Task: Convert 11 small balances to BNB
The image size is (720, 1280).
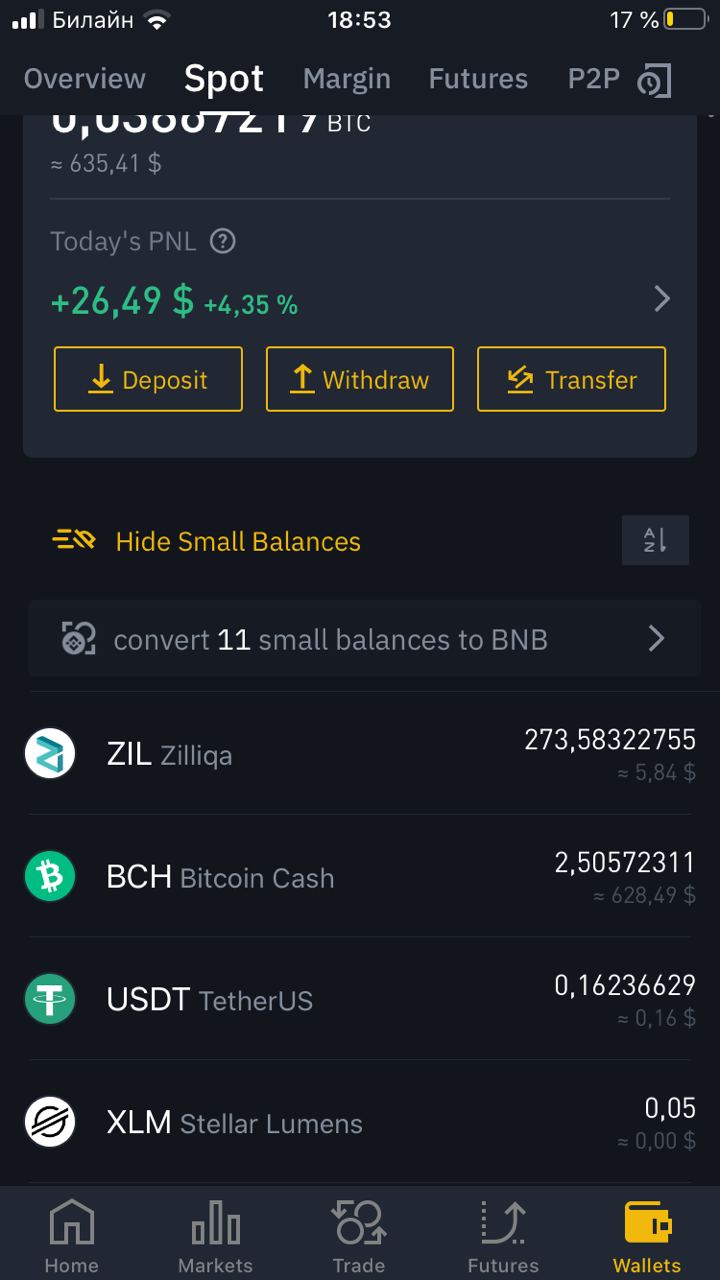Action: (364, 639)
